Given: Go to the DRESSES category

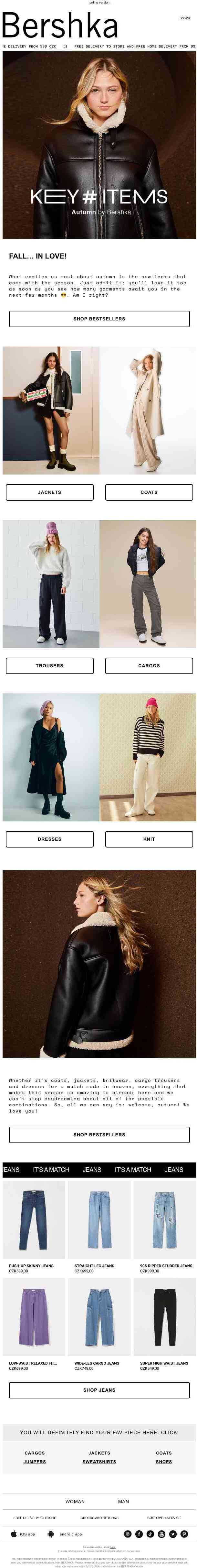Looking at the screenshot, I should pos(49,839).
